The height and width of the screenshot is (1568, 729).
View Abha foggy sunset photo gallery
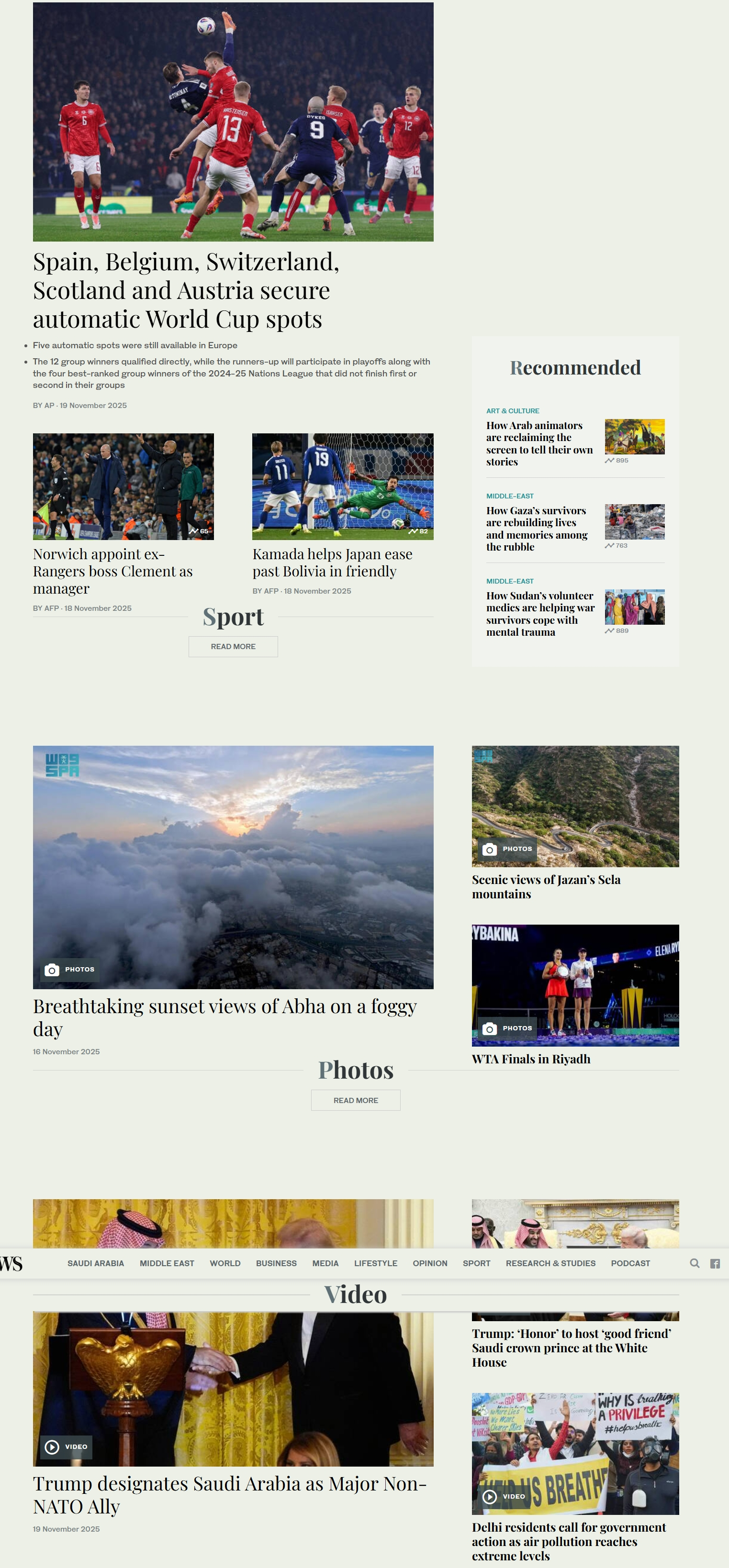point(224,1017)
